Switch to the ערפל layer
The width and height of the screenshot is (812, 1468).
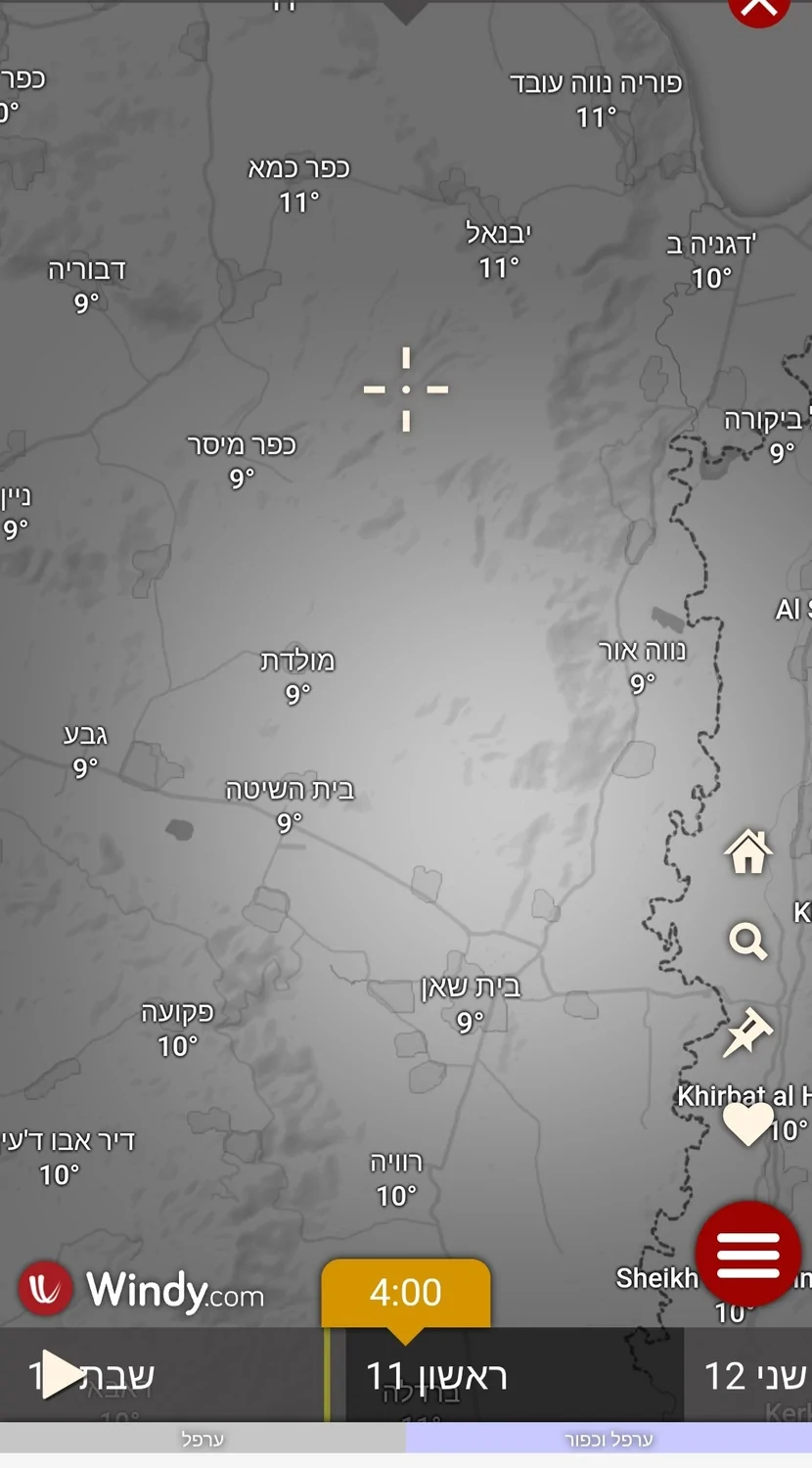(203, 1439)
